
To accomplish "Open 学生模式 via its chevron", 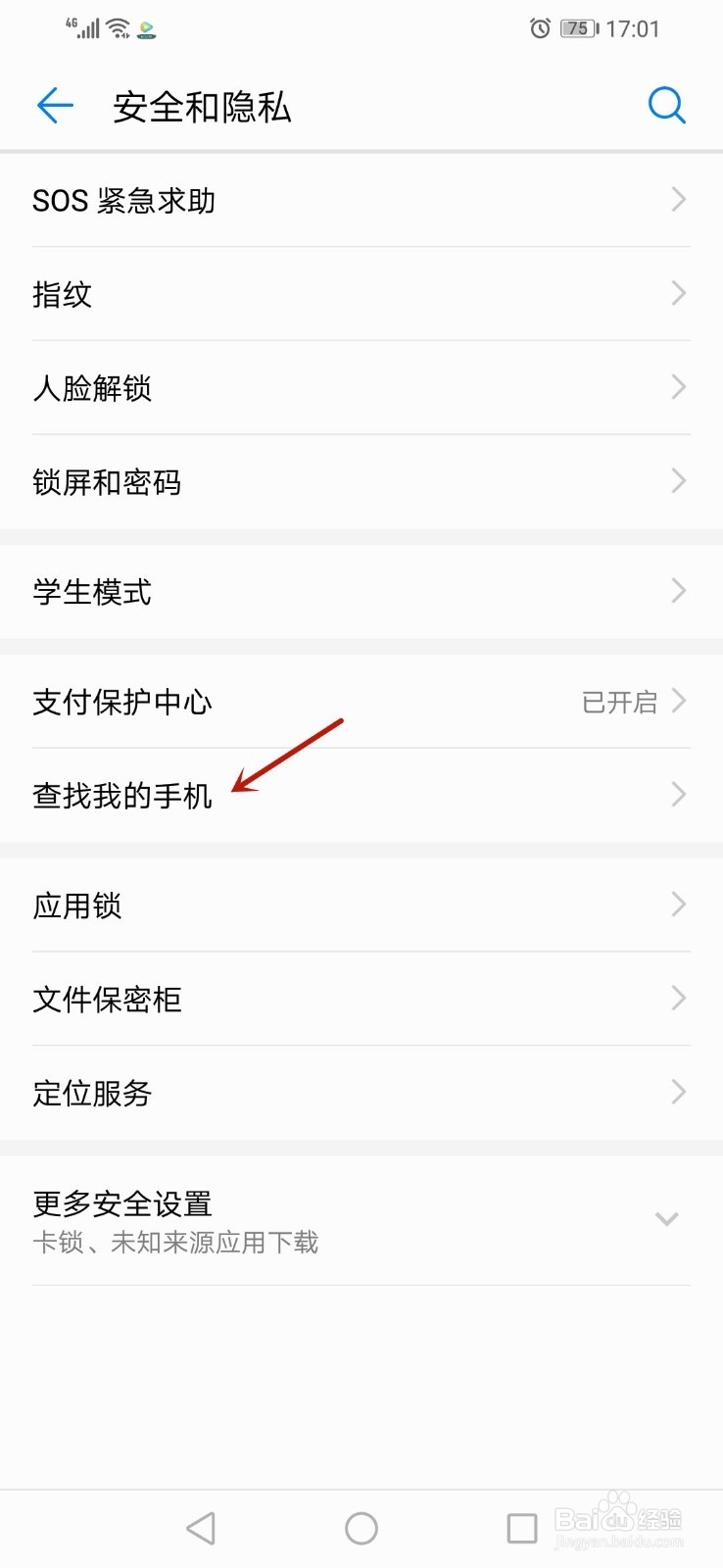I will (677, 591).
